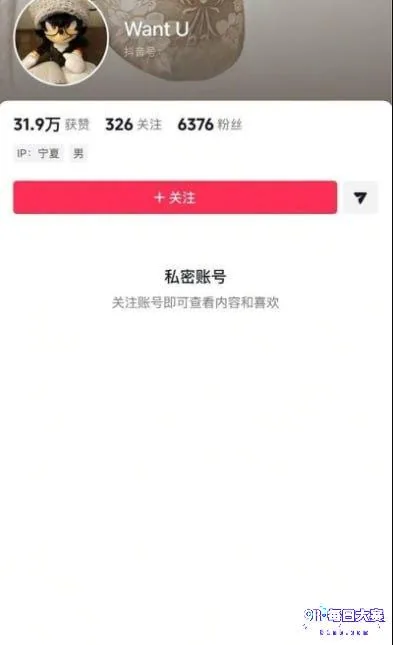Open the Want U profile avatar
The width and height of the screenshot is (393, 645).
tap(61, 39)
